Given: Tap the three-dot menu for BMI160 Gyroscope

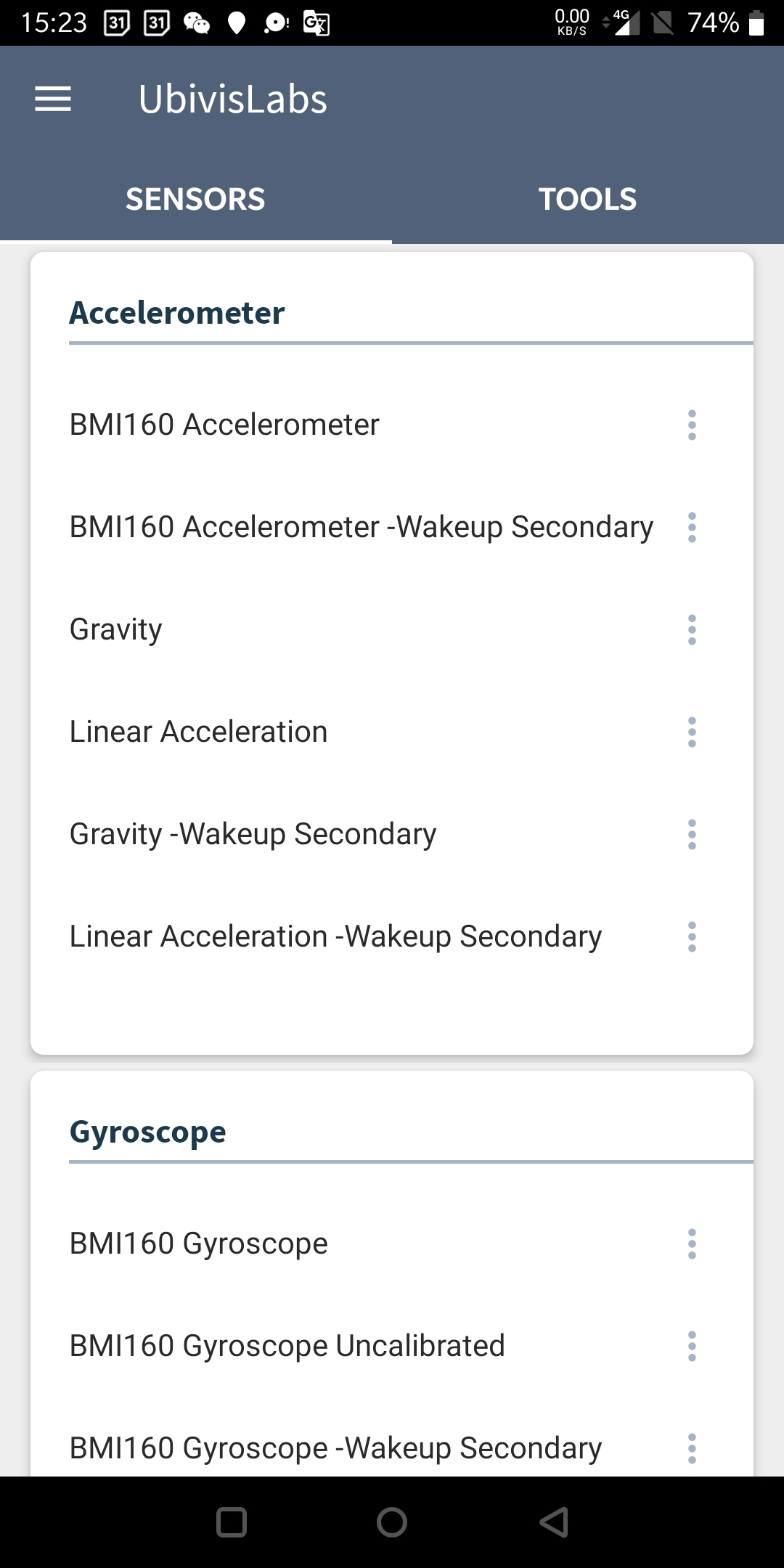Looking at the screenshot, I should pos(692,1244).
